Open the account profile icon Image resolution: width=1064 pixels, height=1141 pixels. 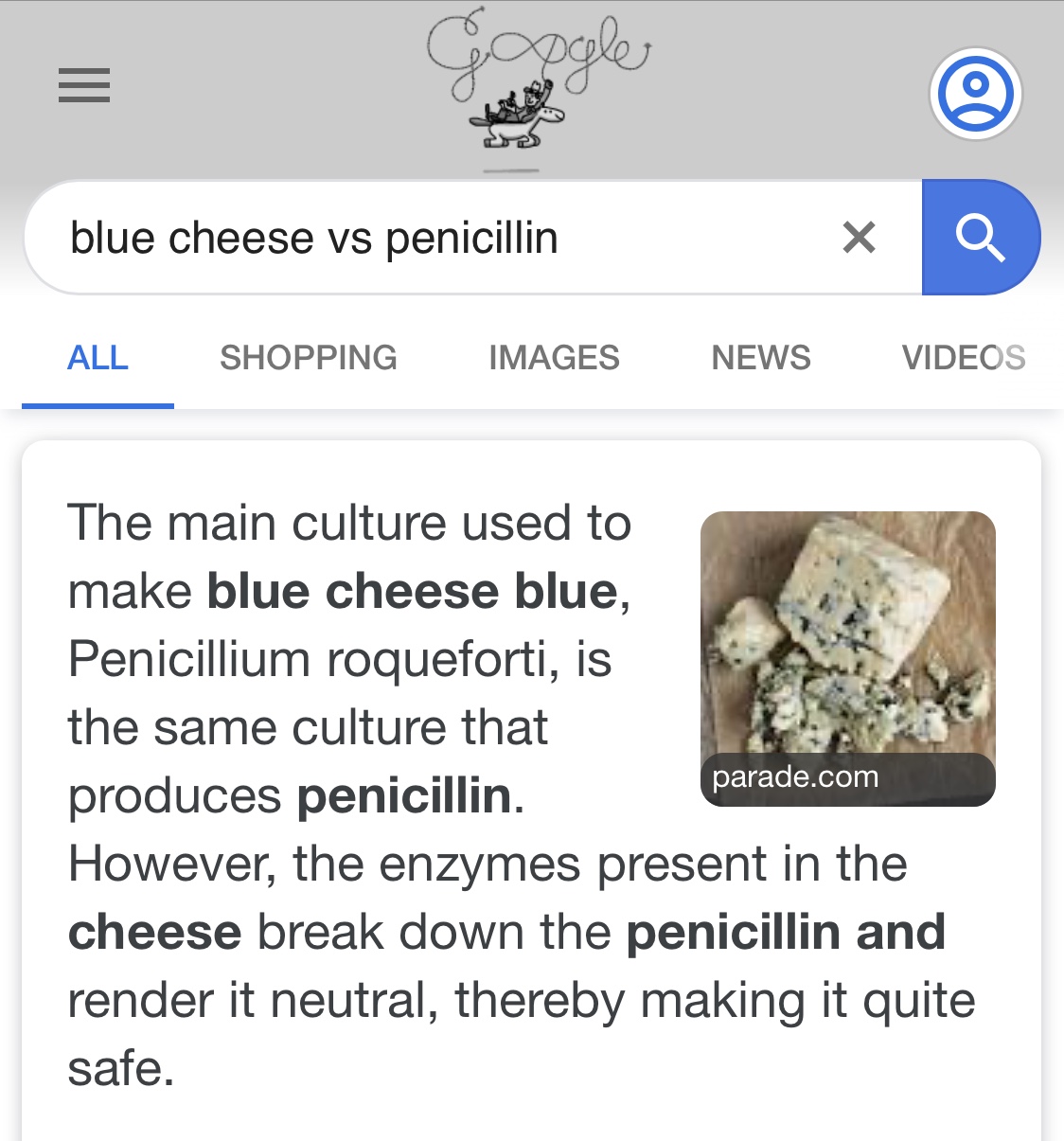point(975,94)
